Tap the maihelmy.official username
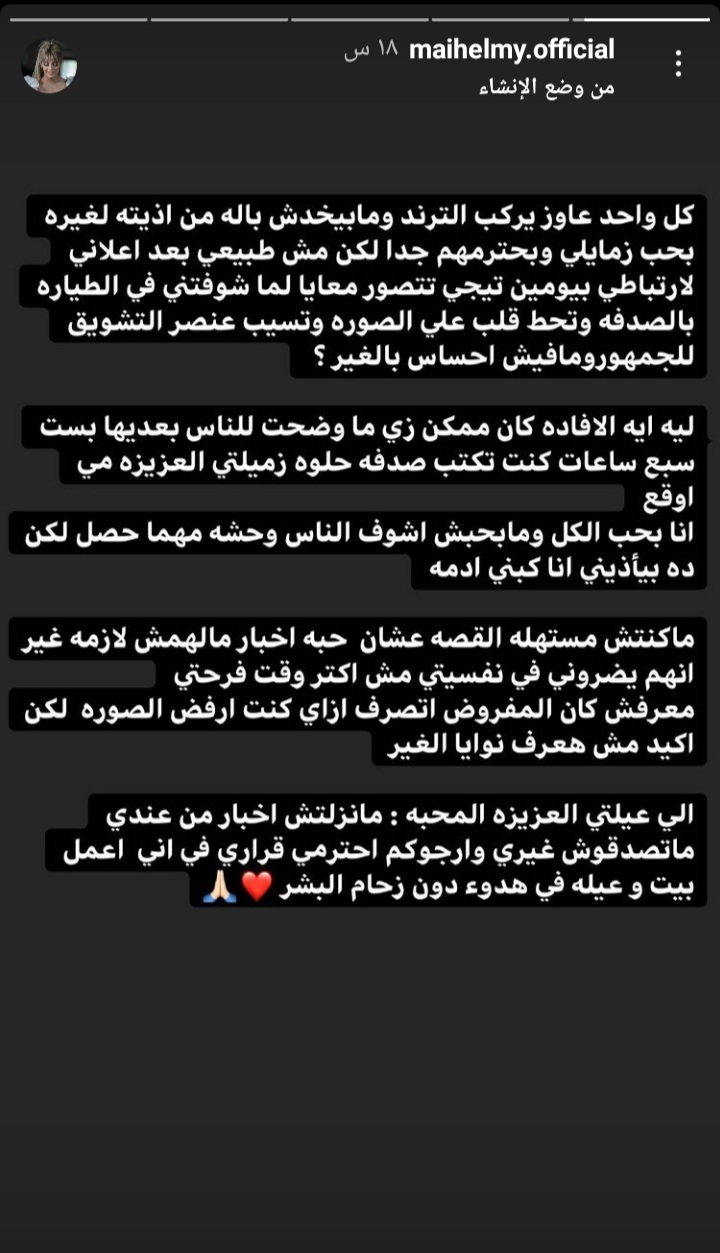 click(511, 48)
